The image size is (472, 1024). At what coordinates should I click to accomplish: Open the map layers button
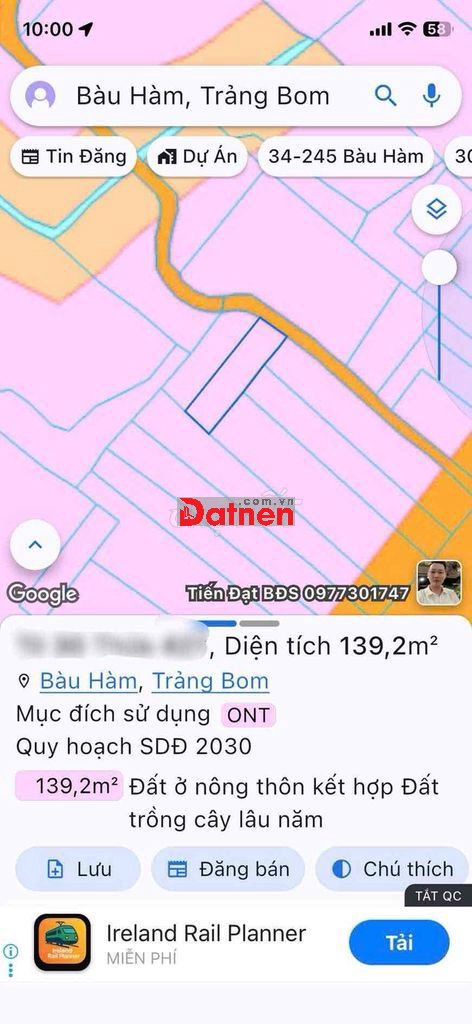tap(436, 210)
